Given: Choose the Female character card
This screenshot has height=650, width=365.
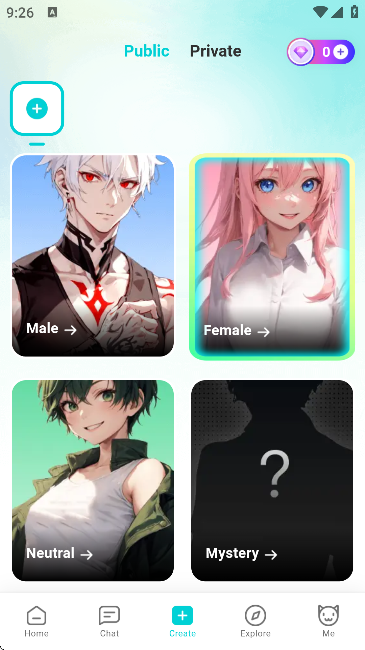Looking at the screenshot, I should (272, 257).
